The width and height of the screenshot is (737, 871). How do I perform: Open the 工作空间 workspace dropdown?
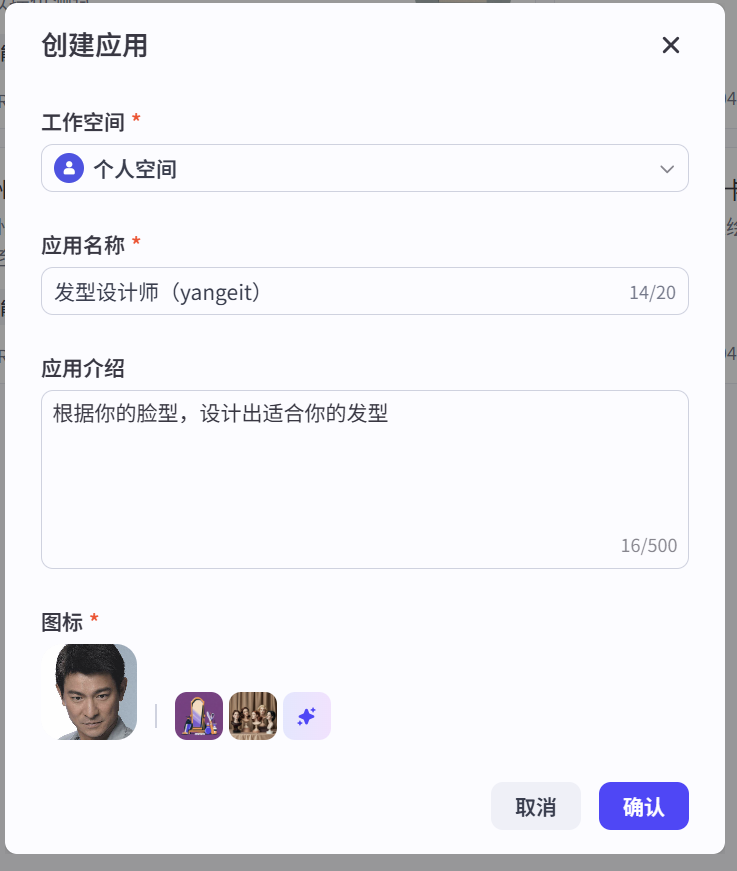coord(365,168)
